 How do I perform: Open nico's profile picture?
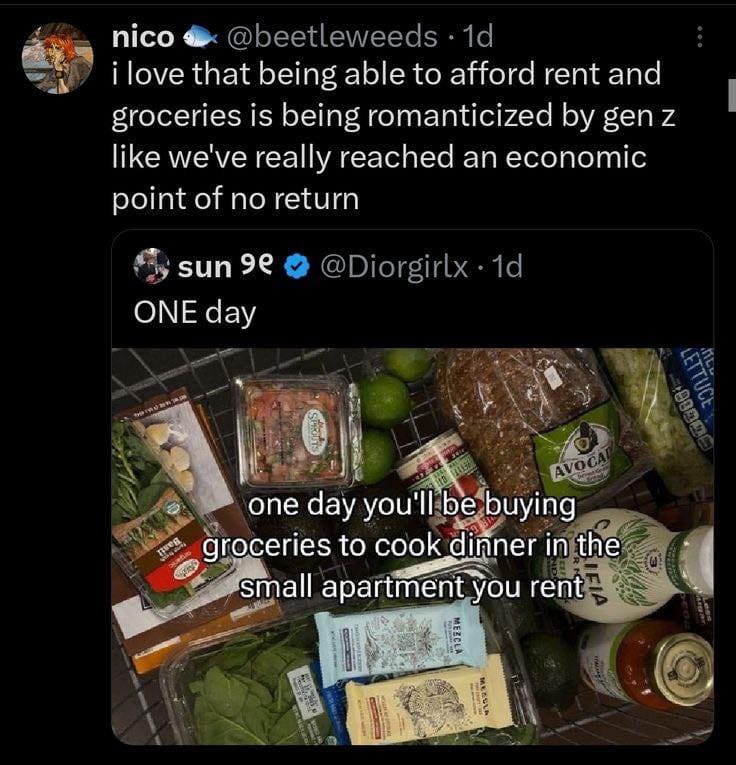(x=58, y=59)
